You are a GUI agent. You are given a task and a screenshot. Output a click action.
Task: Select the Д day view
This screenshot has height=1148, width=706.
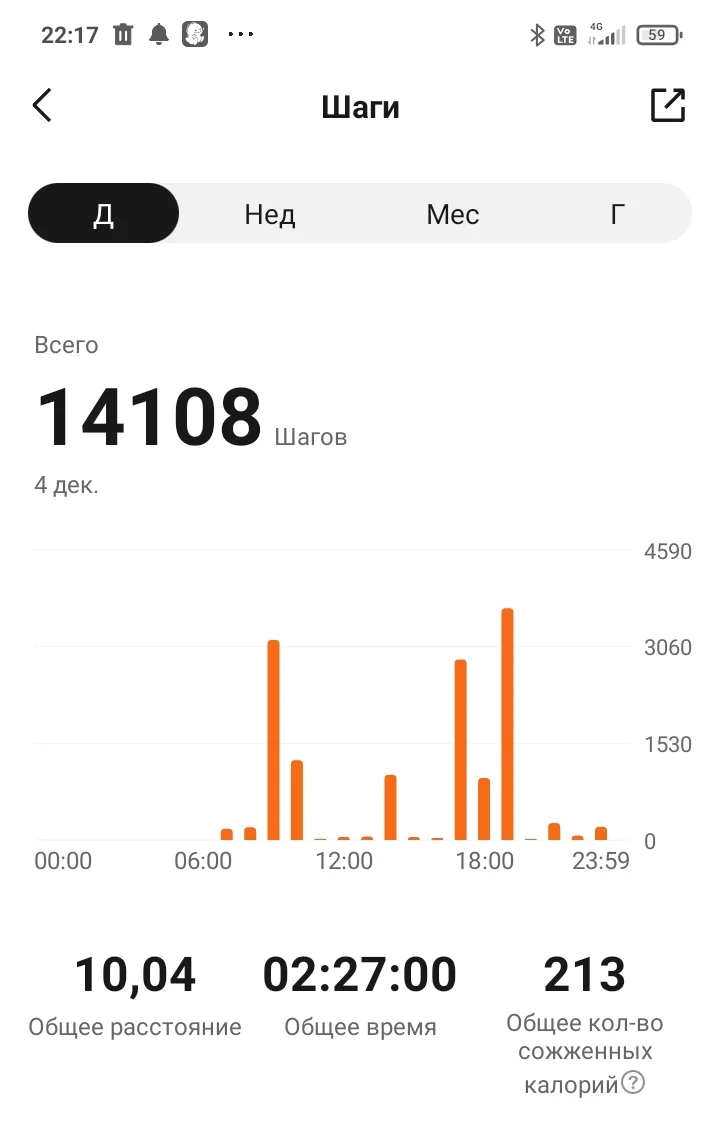pyautogui.click(x=104, y=214)
